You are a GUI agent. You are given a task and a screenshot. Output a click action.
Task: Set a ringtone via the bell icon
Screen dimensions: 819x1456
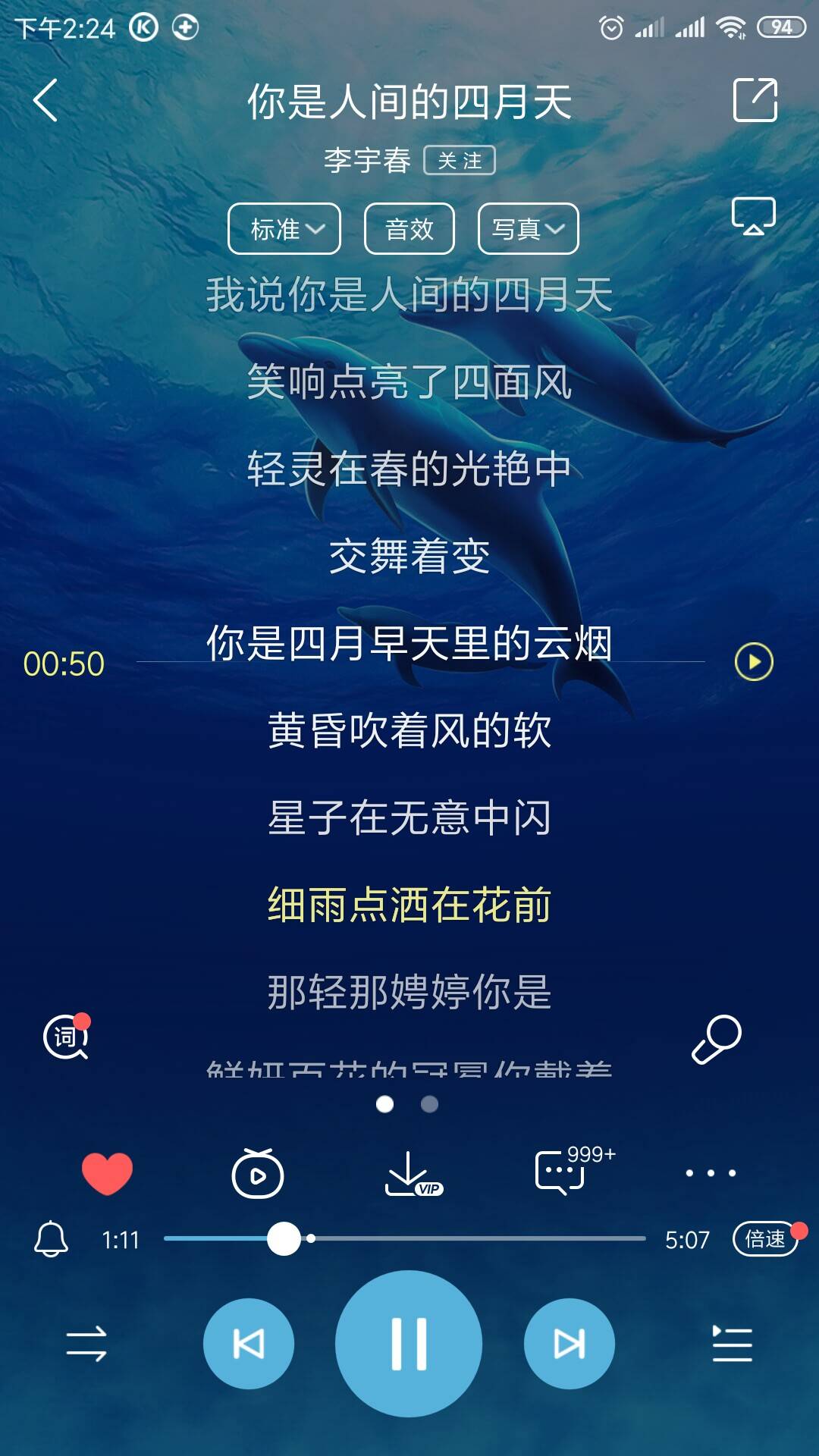[x=51, y=1239]
